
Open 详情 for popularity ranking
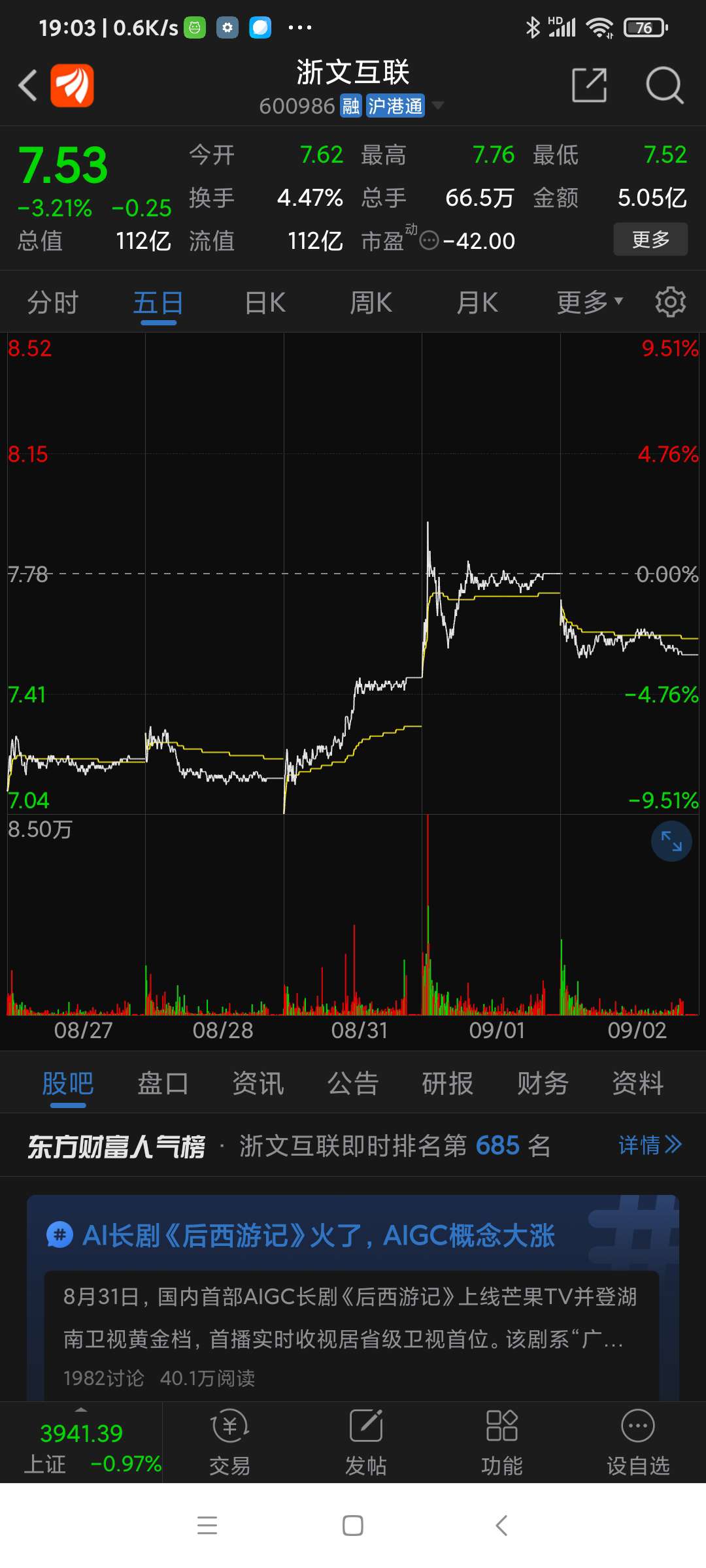(650, 1145)
